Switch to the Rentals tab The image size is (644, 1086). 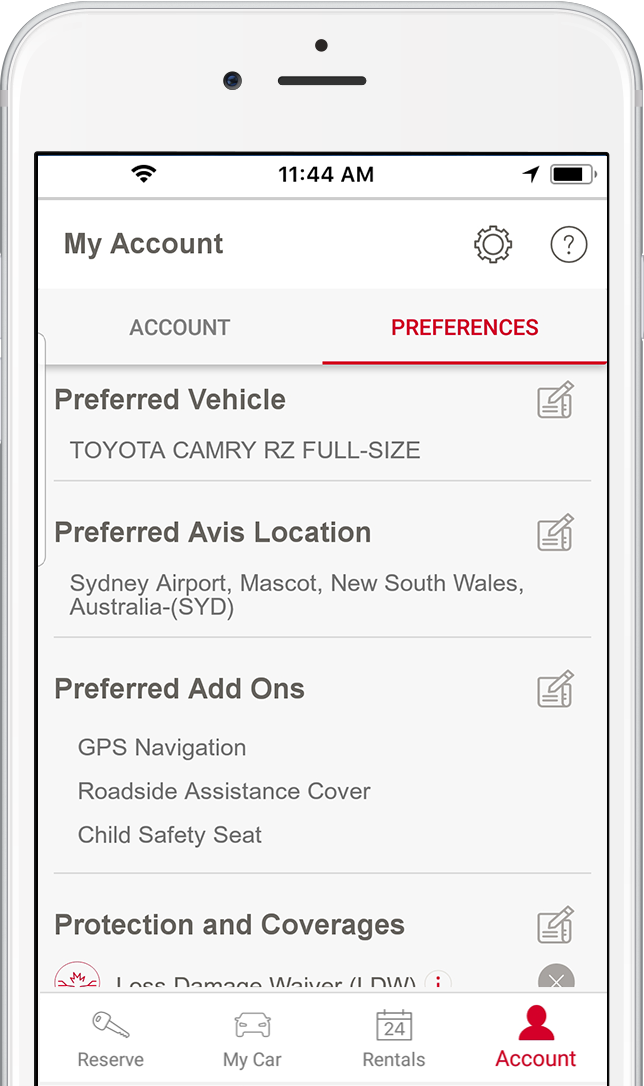(x=394, y=1039)
